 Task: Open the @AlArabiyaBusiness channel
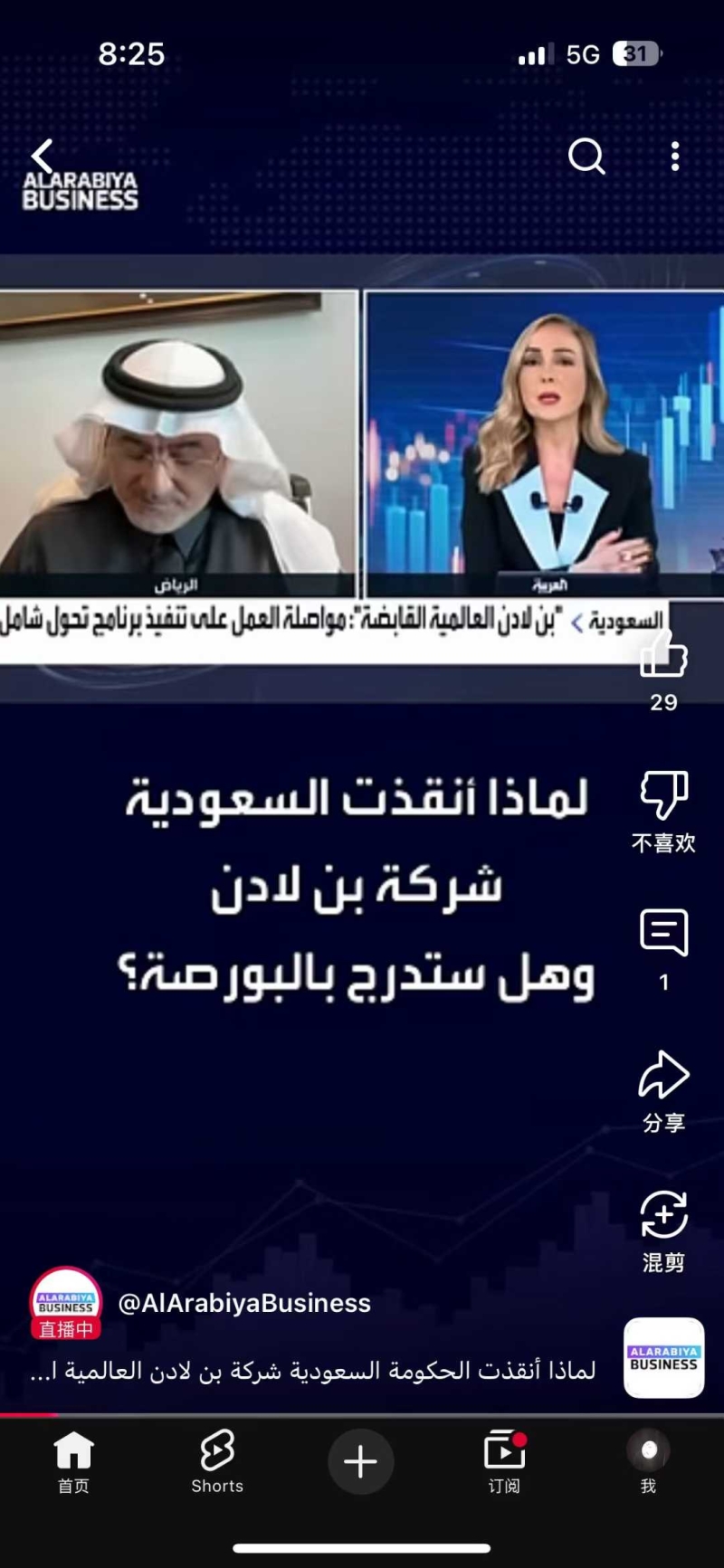click(x=244, y=1303)
